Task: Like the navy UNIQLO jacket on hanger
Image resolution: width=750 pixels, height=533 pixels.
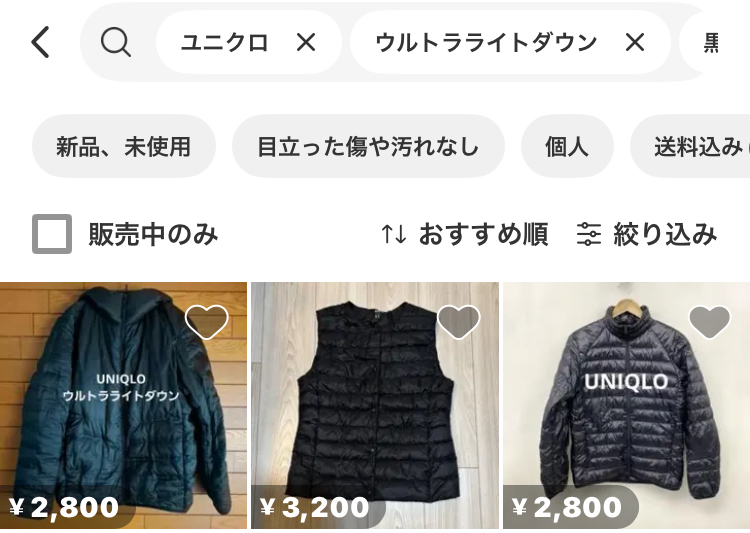Action: (710, 322)
